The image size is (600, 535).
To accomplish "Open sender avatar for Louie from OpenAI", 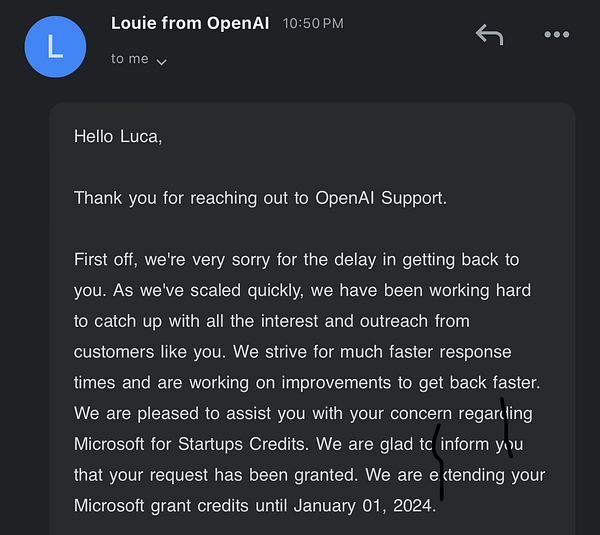I will 55,47.
